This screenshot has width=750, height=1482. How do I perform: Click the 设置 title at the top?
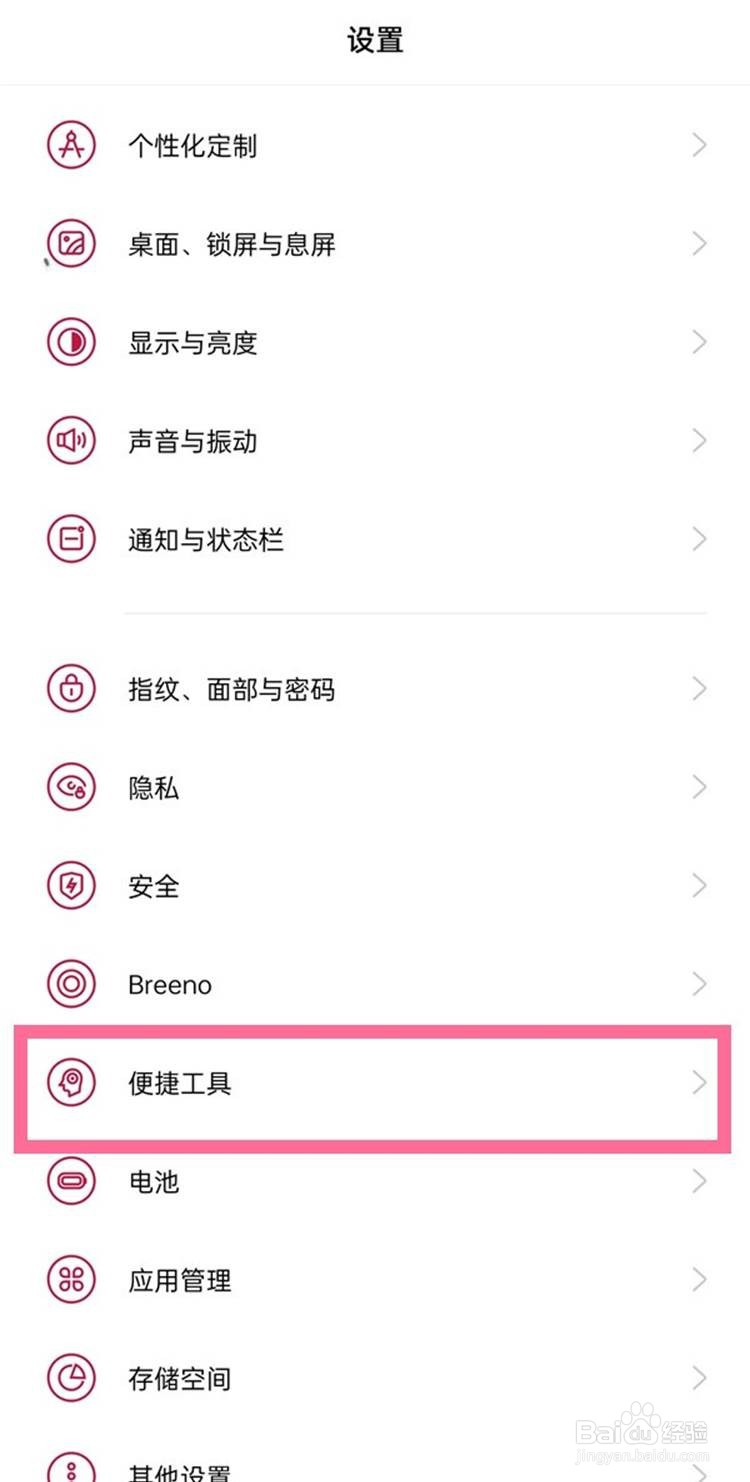375,40
